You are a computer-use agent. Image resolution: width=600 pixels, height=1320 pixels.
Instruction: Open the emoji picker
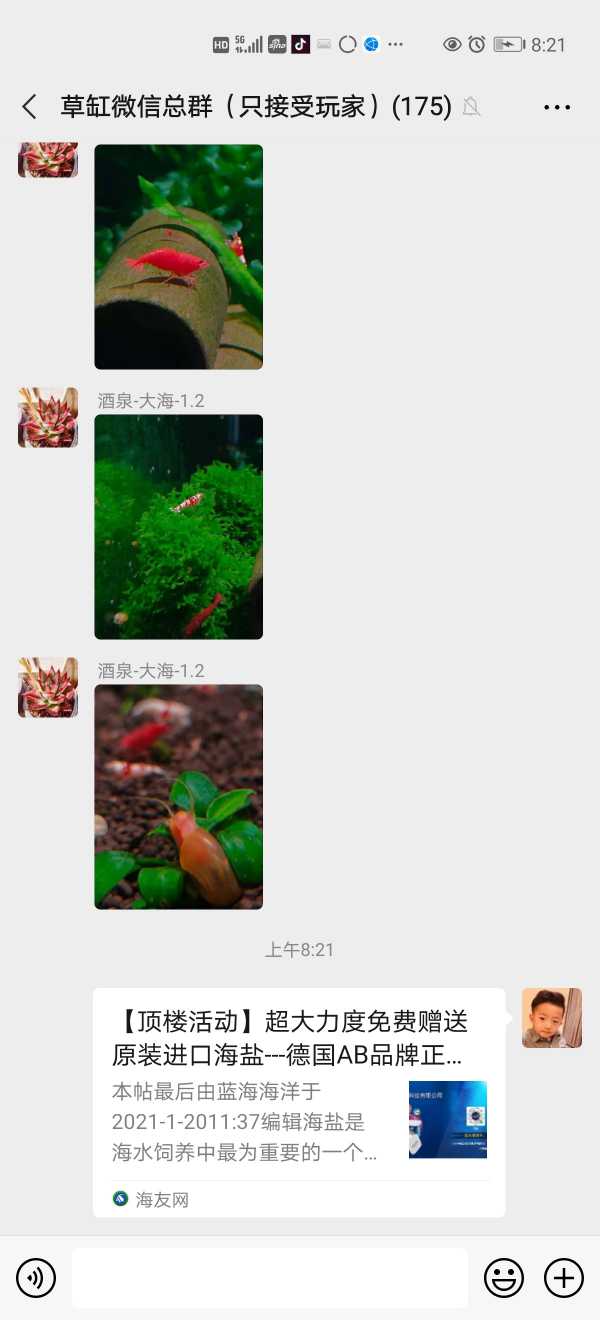504,1278
